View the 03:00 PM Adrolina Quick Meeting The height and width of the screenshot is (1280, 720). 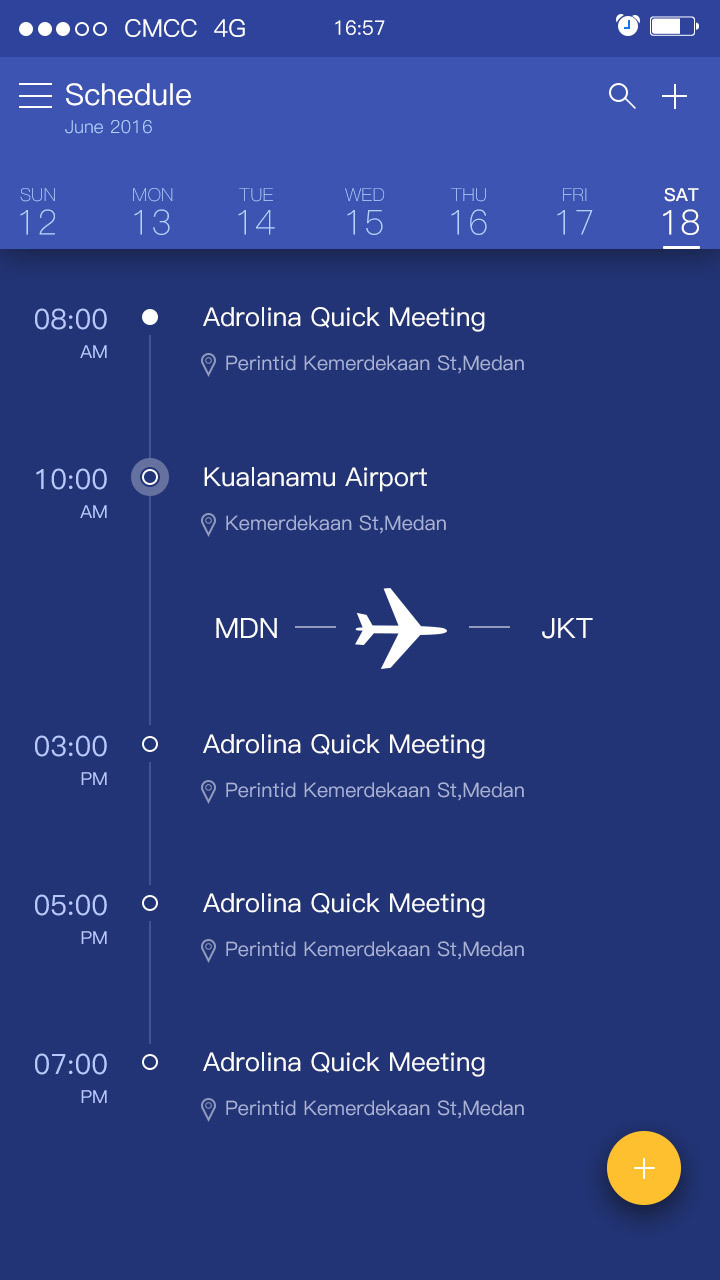(x=344, y=745)
